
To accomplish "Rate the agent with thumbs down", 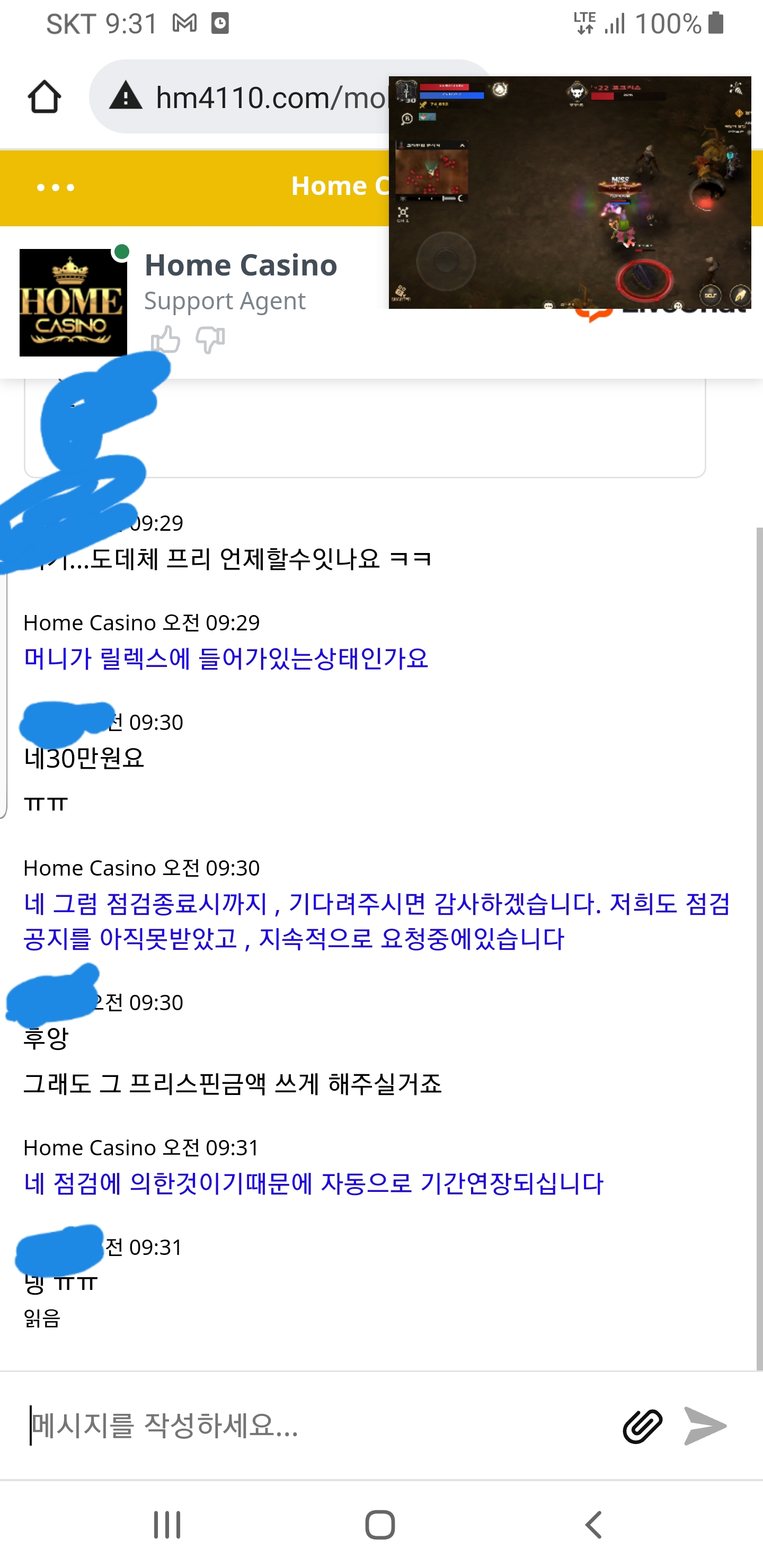I will point(211,339).
